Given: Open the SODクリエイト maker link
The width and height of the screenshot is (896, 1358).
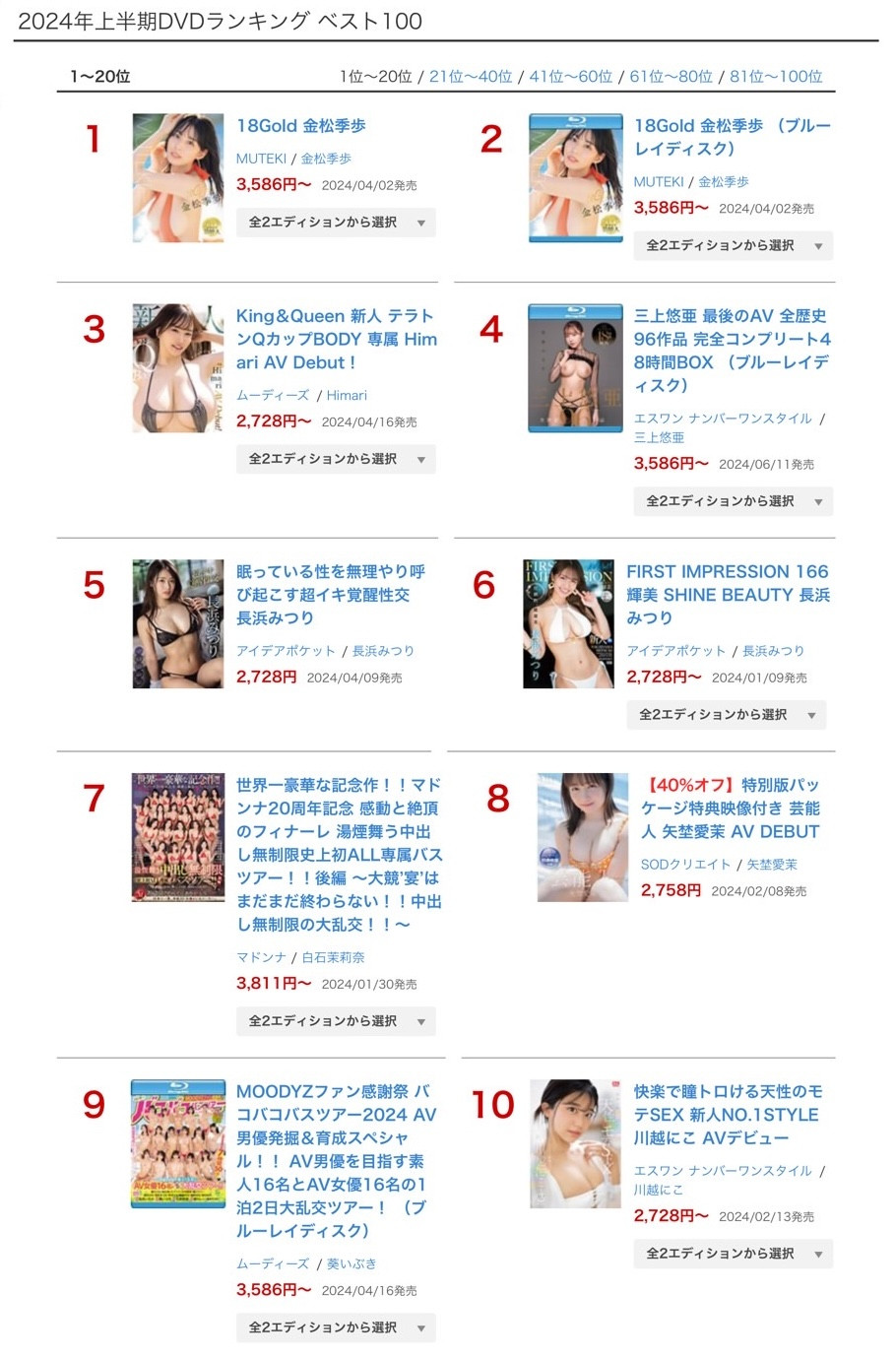Looking at the screenshot, I should (685, 865).
